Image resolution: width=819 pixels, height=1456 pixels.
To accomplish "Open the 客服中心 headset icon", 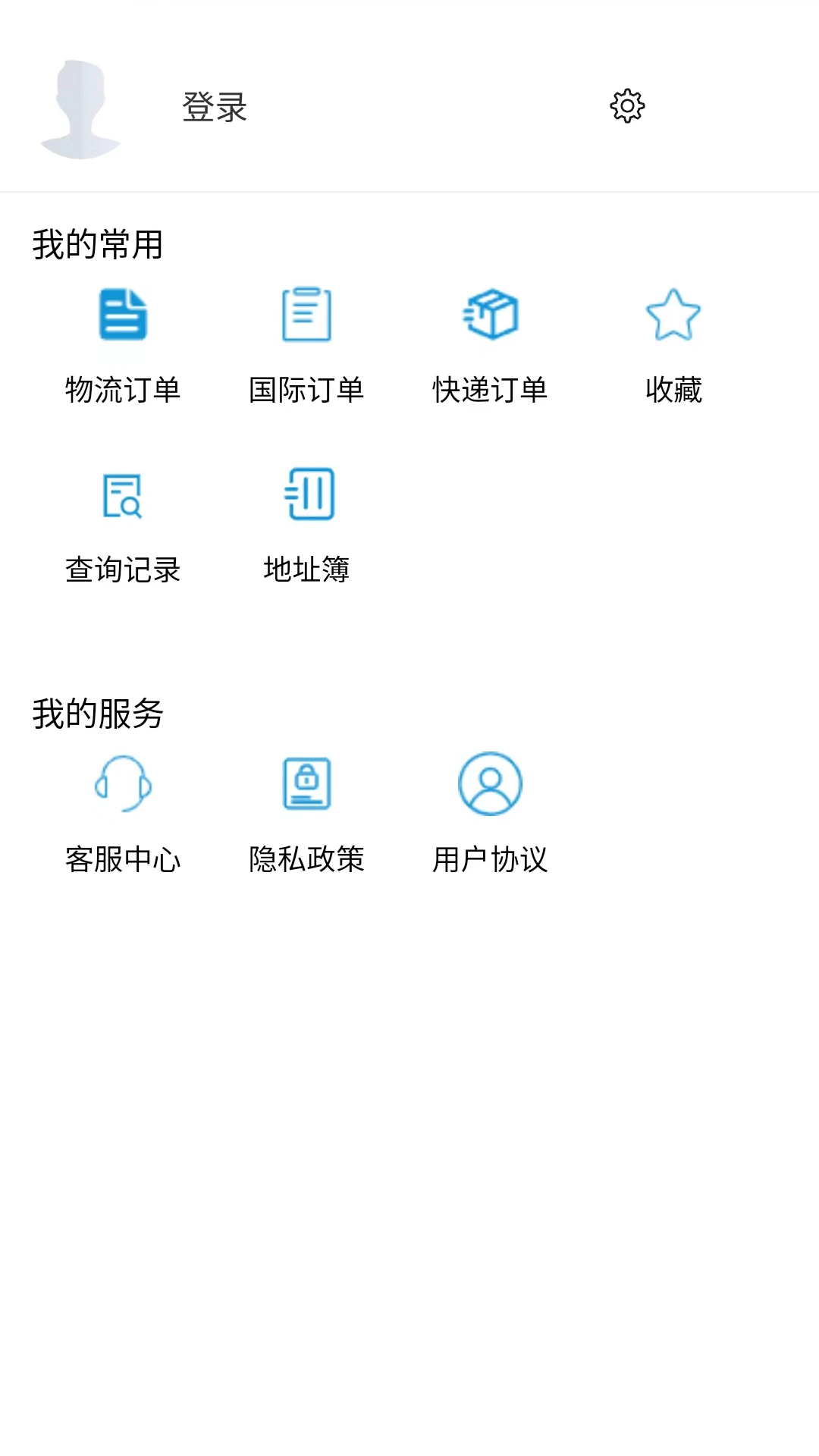I will coord(124,785).
